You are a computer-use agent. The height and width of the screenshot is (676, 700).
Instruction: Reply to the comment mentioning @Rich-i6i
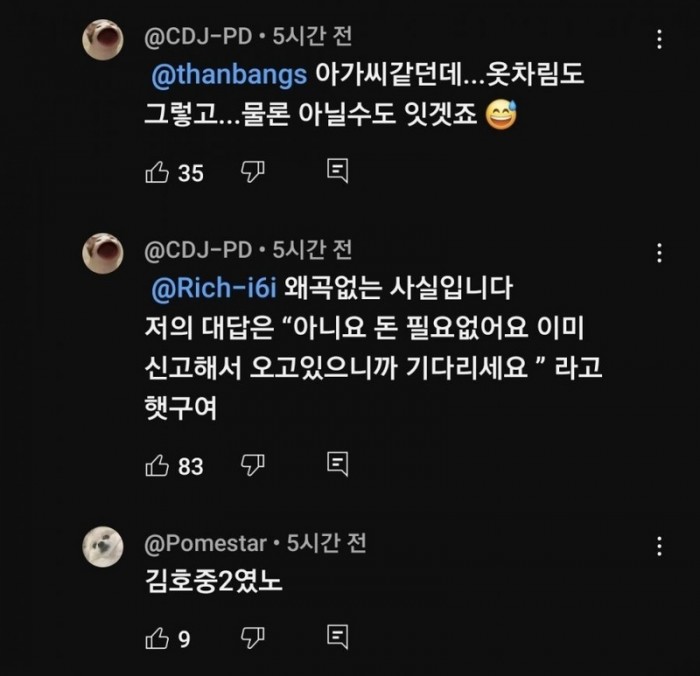pyautogui.click(x=337, y=465)
